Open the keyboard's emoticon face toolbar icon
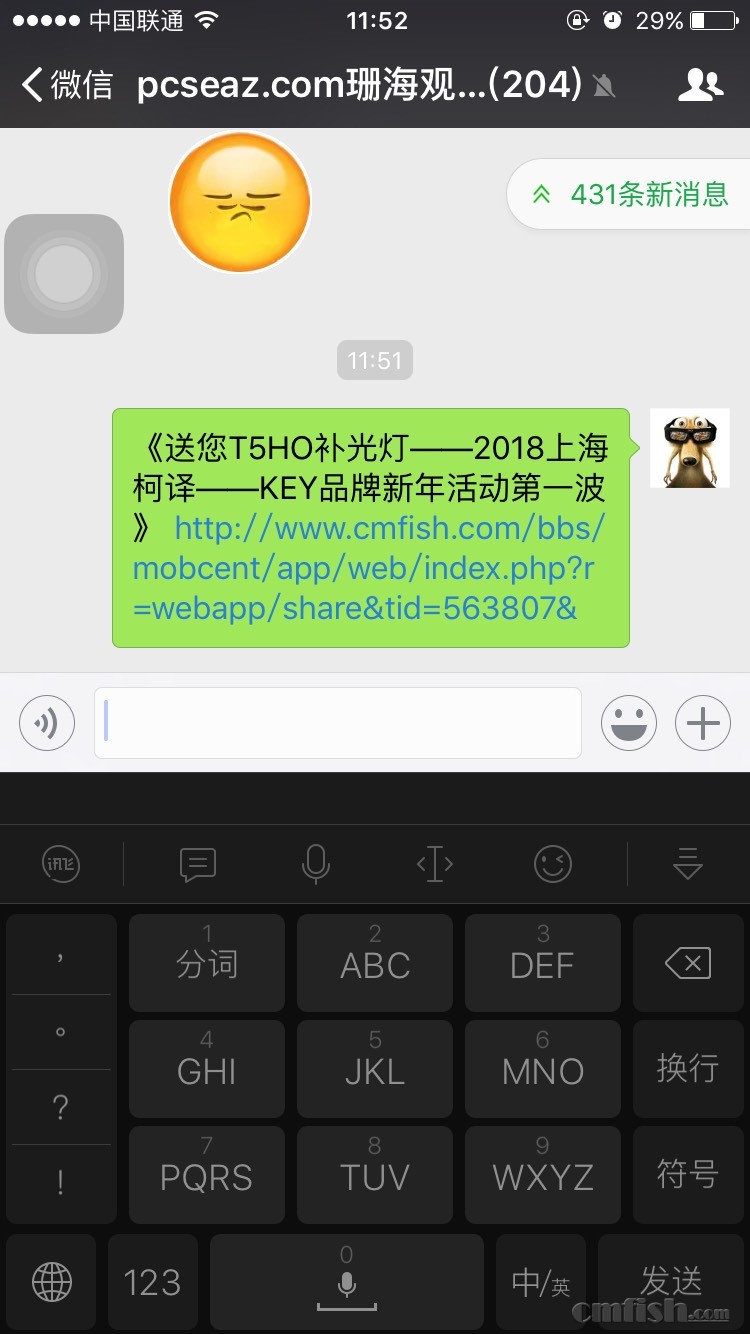 point(552,864)
